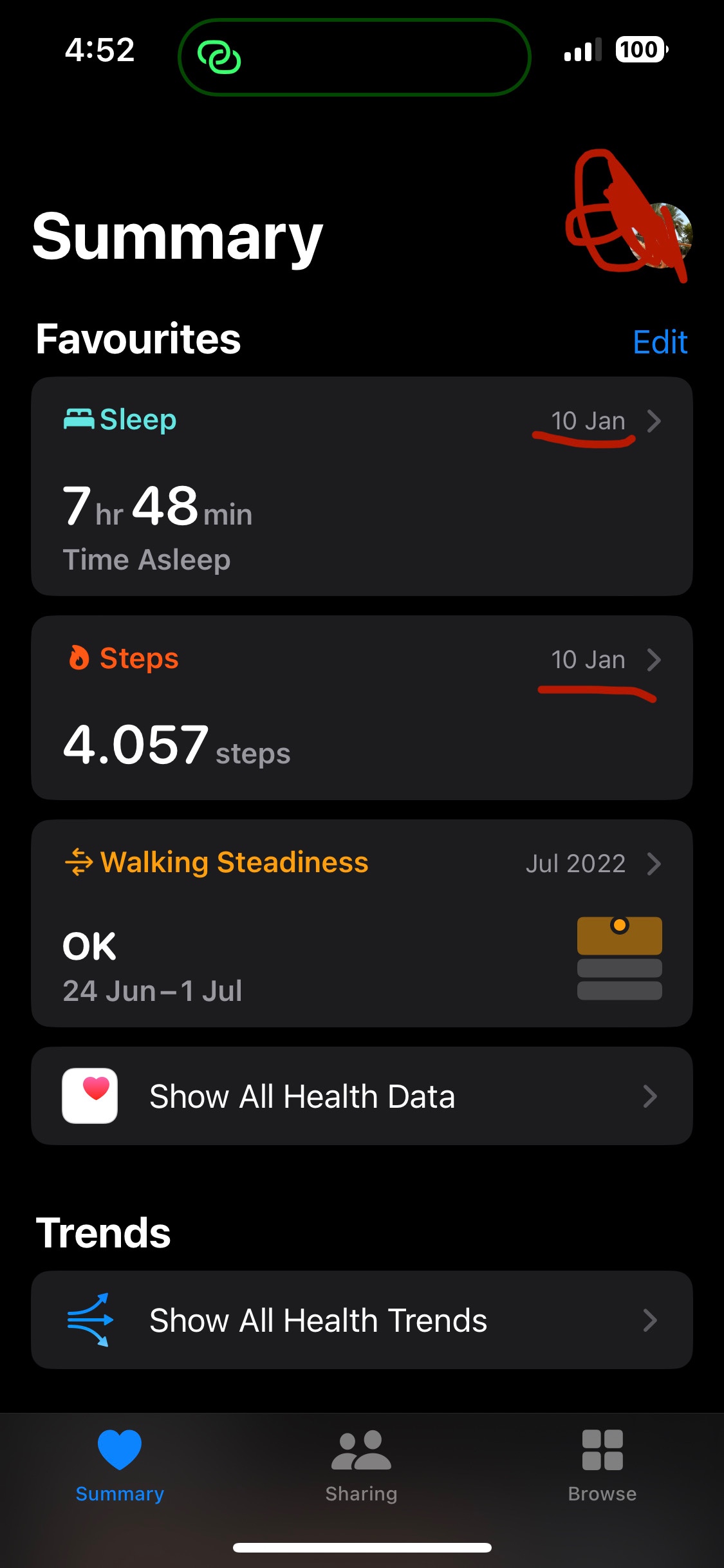Edit the Favourites list
Image resolution: width=724 pixels, height=1568 pixels.
pyautogui.click(x=660, y=342)
